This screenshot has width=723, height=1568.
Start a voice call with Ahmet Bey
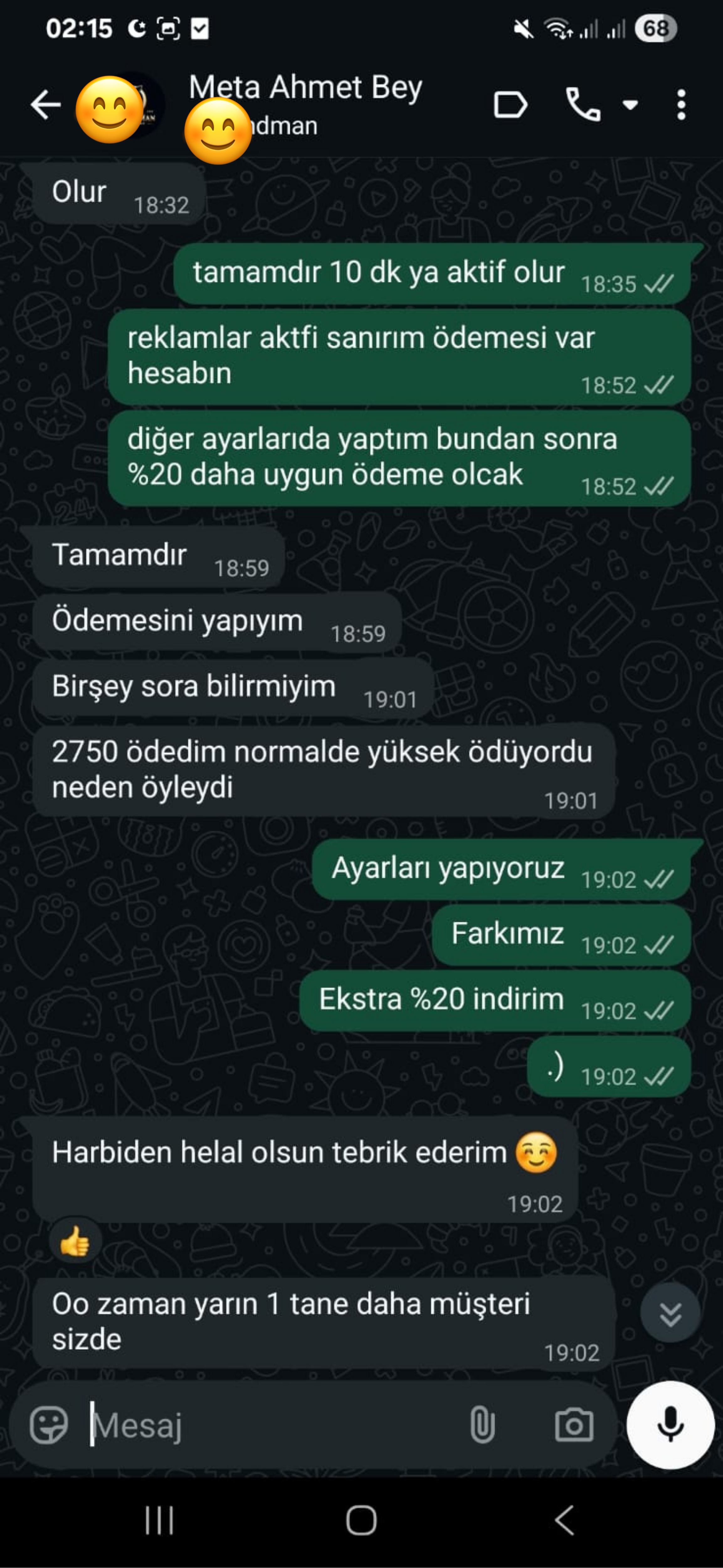point(583,105)
